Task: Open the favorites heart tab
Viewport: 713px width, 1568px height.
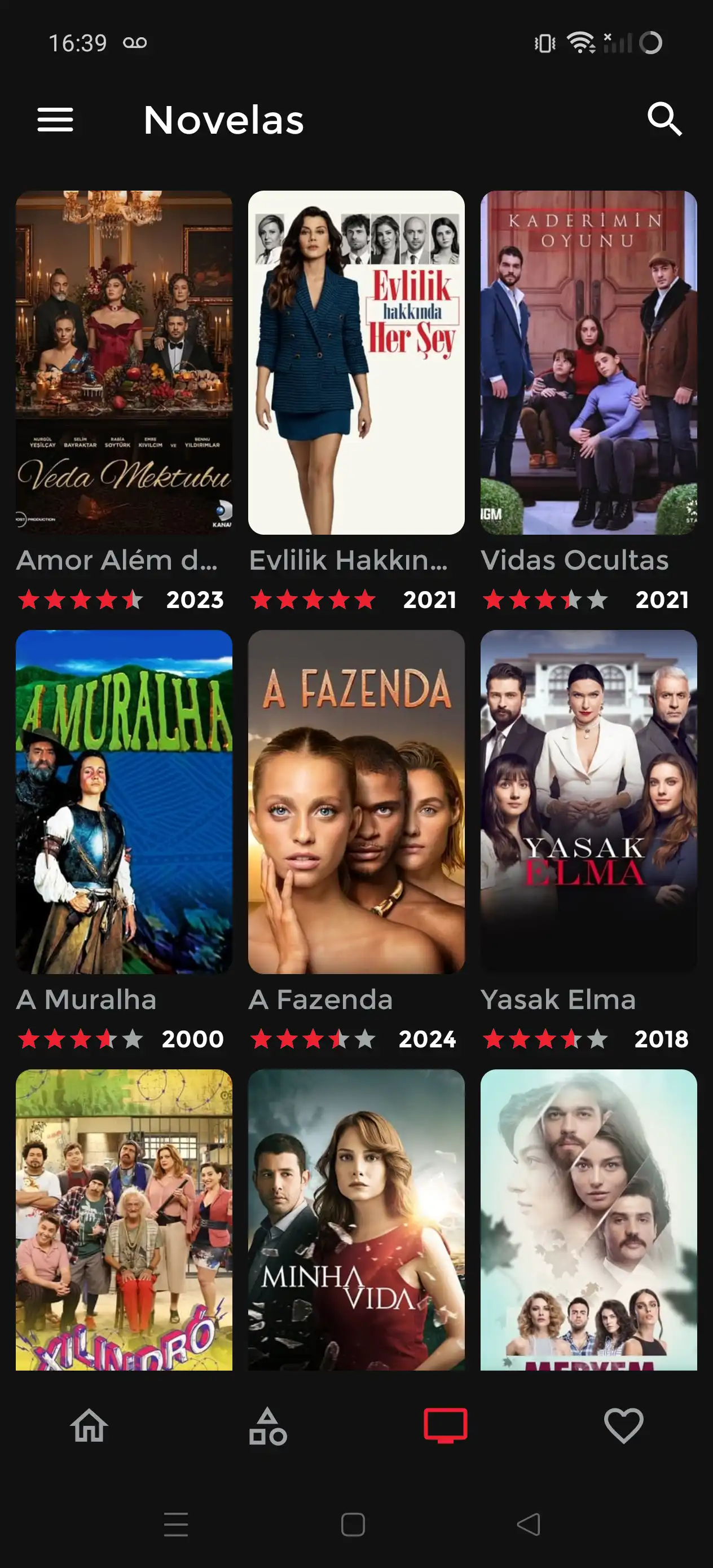Action: (623, 1425)
